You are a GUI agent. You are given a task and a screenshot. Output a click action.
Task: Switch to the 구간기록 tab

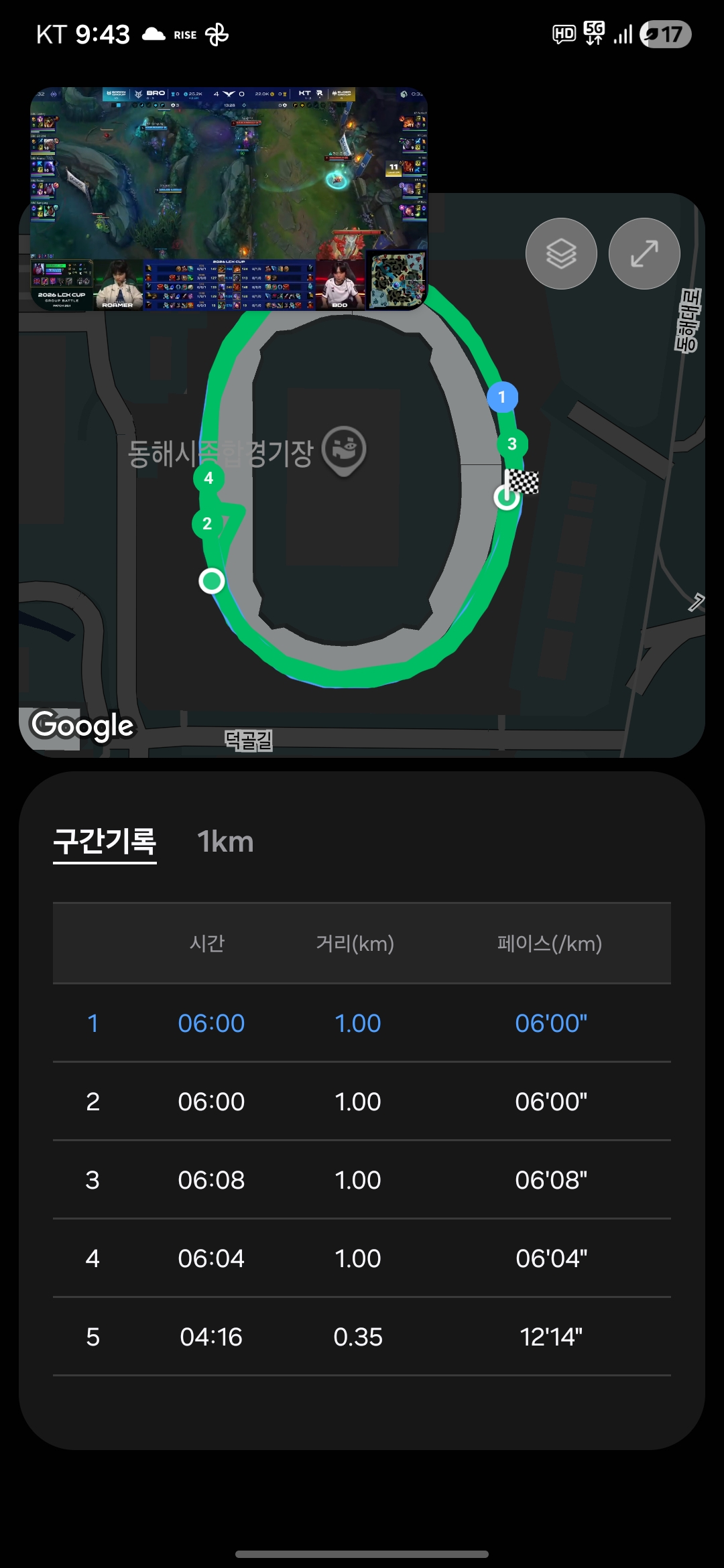(105, 842)
